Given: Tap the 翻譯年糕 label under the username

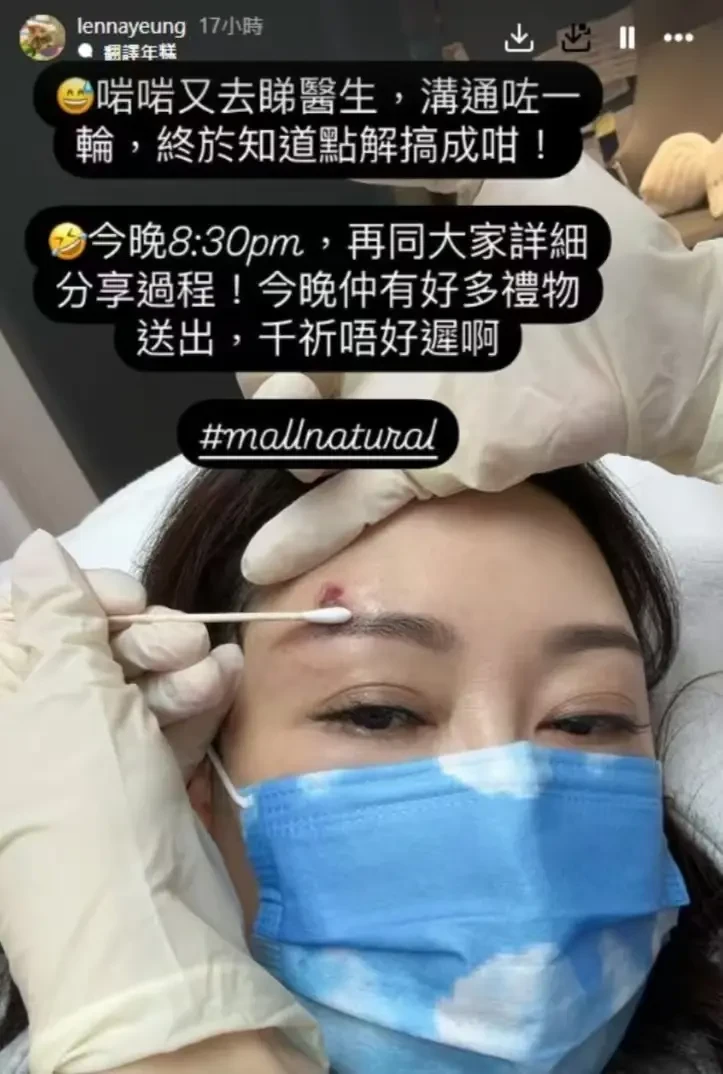Looking at the screenshot, I should click(139, 52).
